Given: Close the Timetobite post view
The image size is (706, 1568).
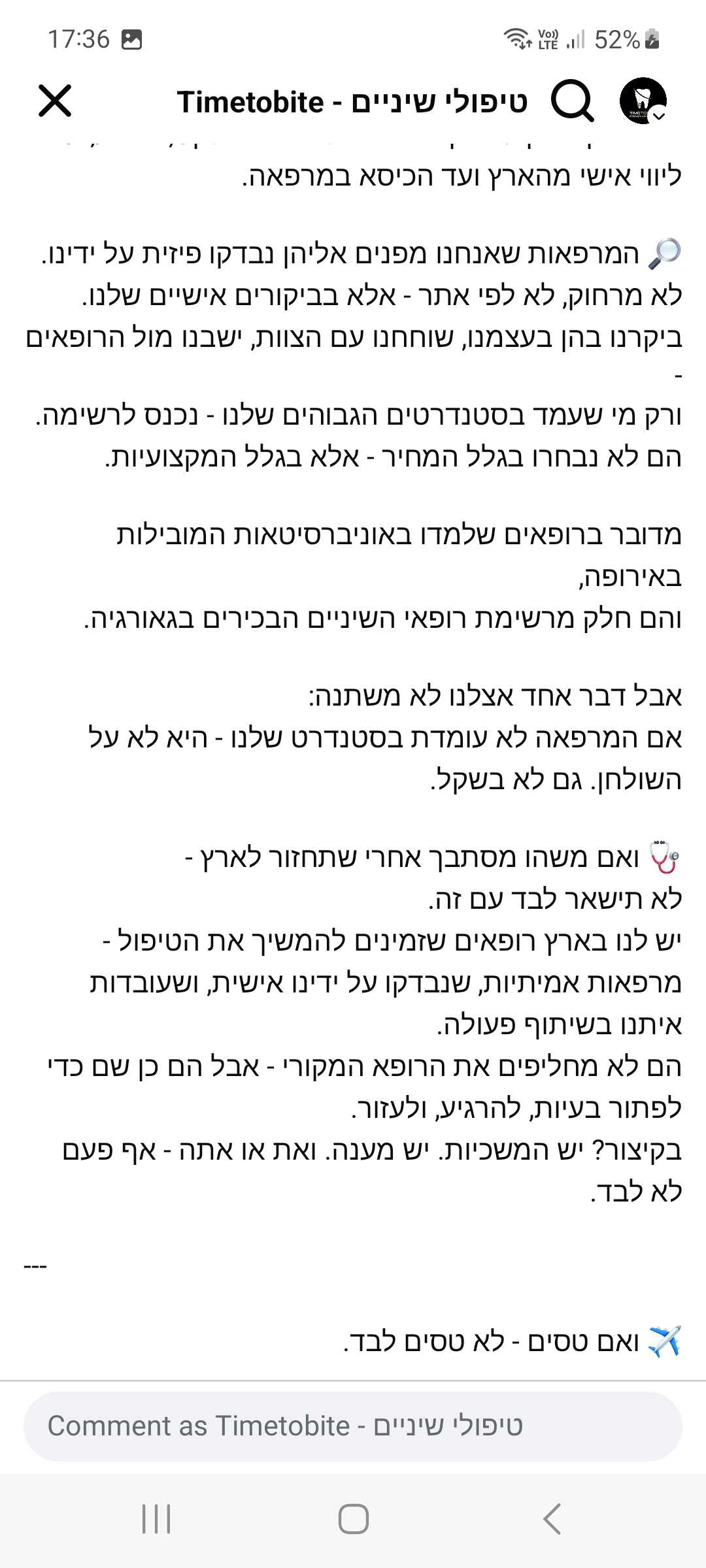Looking at the screenshot, I should (x=55, y=101).
